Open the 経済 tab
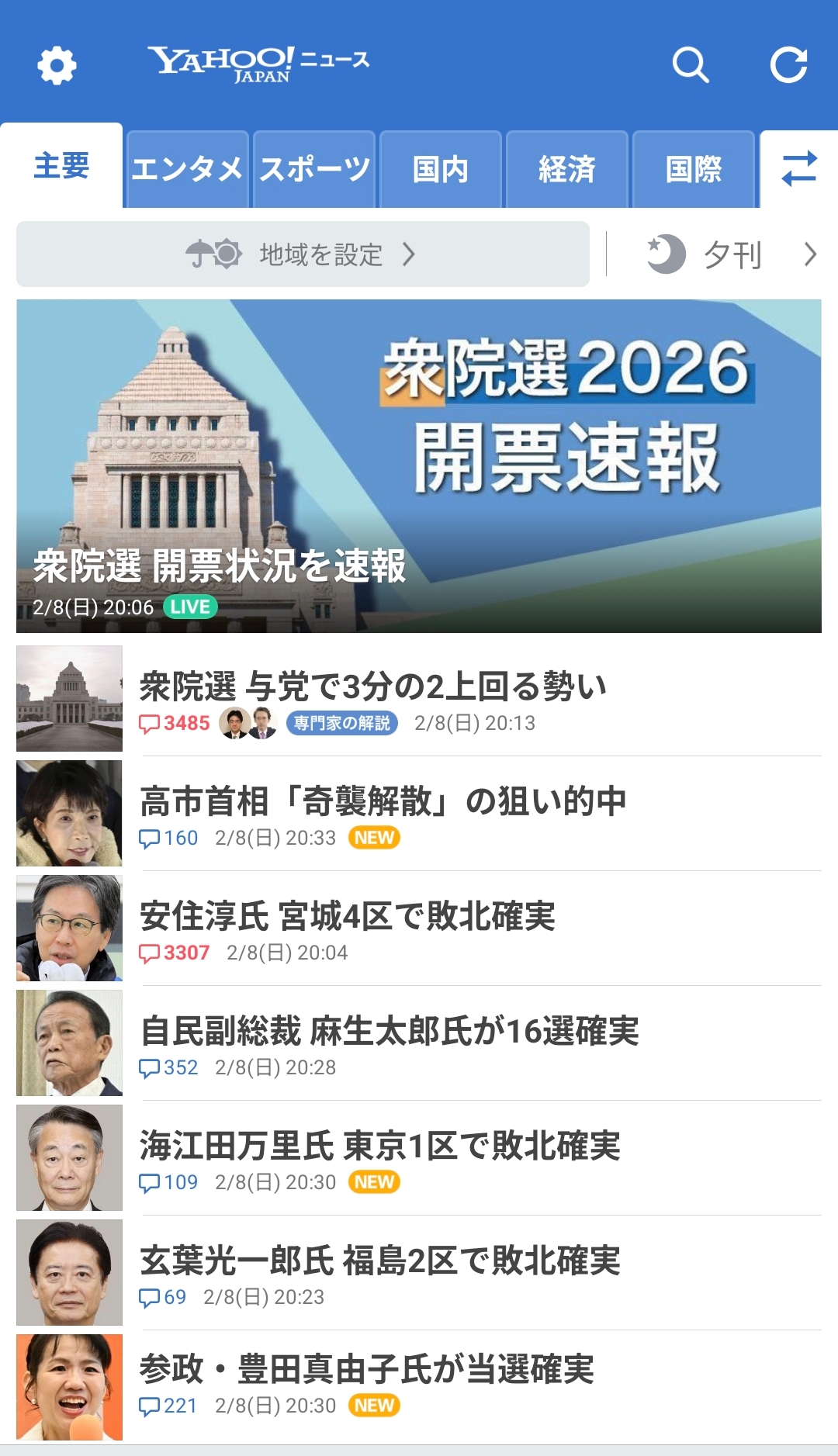The height and width of the screenshot is (1456, 838). (566, 169)
